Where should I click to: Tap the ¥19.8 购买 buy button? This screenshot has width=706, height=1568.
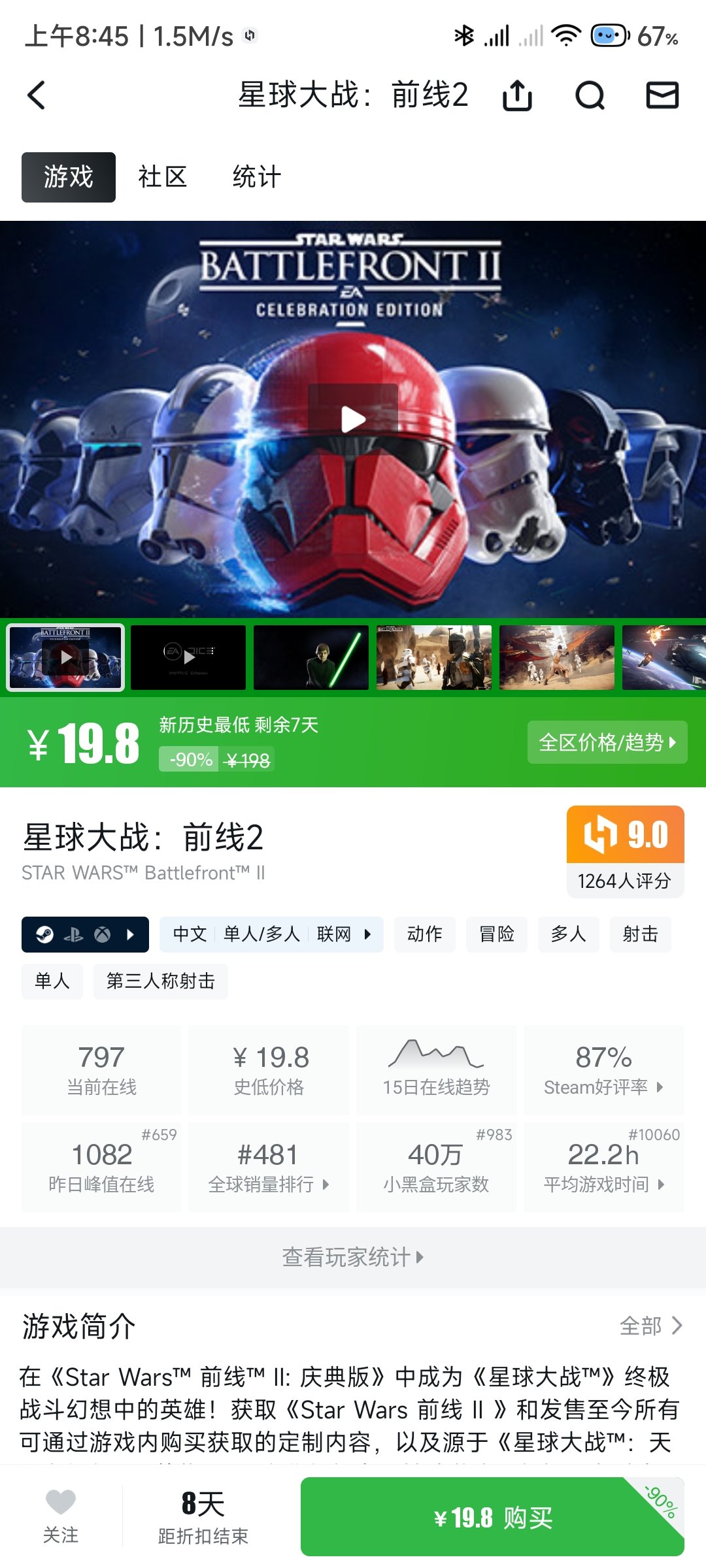tap(492, 1517)
